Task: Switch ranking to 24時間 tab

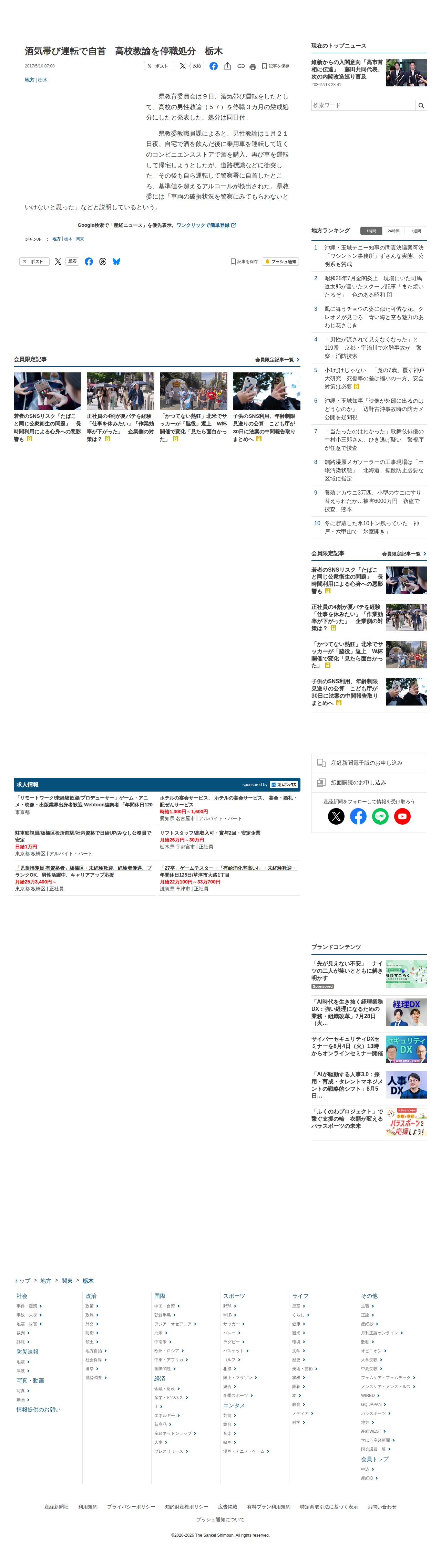Action: click(x=393, y=231)
